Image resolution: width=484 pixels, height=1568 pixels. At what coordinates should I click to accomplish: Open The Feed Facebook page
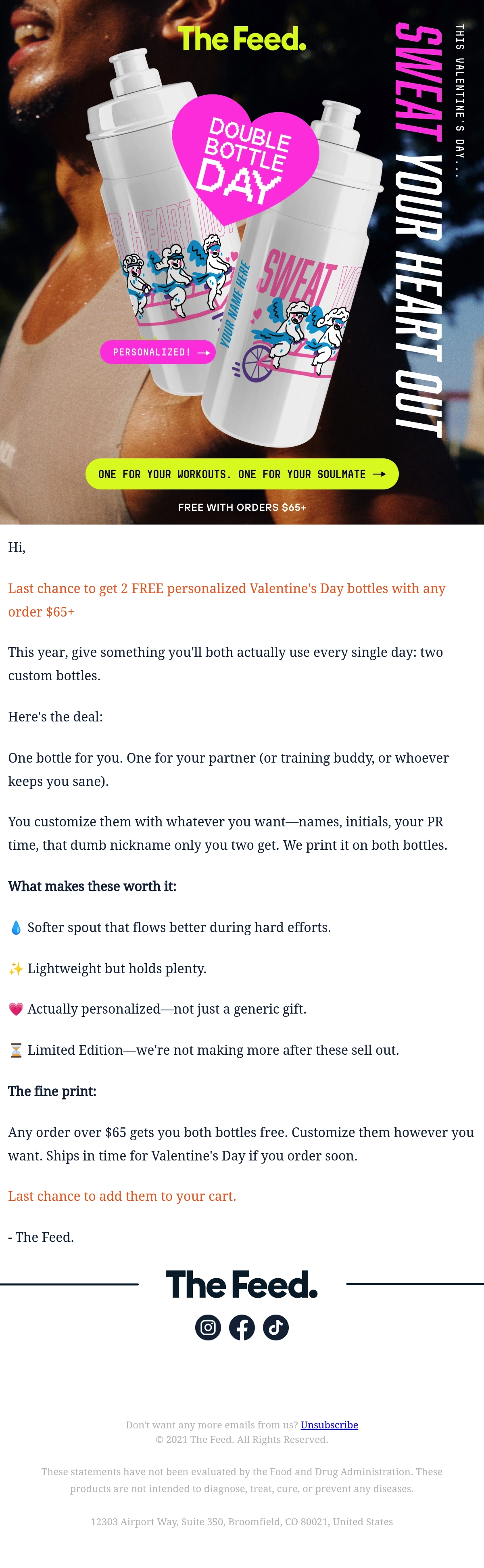click(242, 1327)
